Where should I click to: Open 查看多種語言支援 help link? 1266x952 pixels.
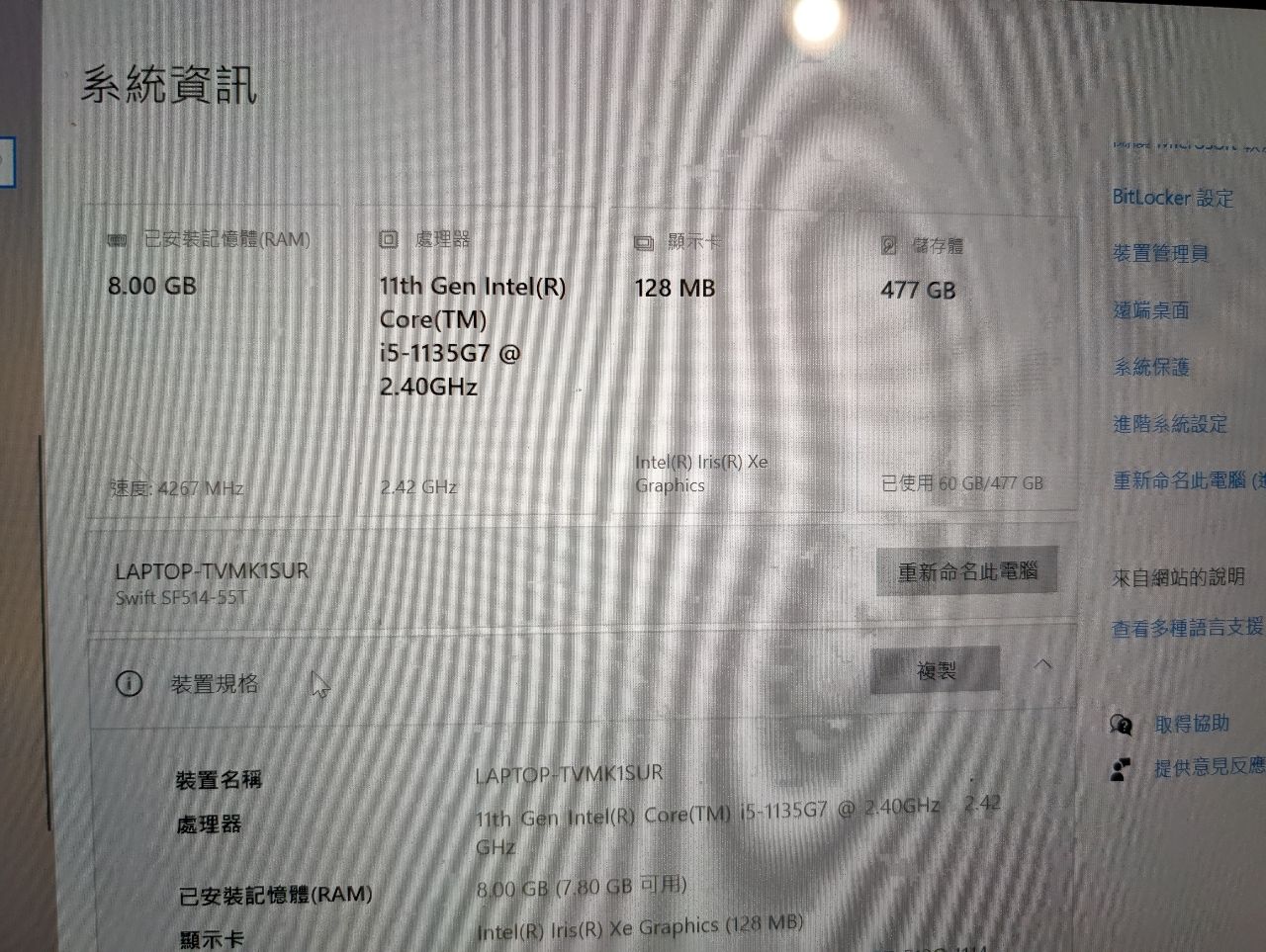[x=1187, y=628]
